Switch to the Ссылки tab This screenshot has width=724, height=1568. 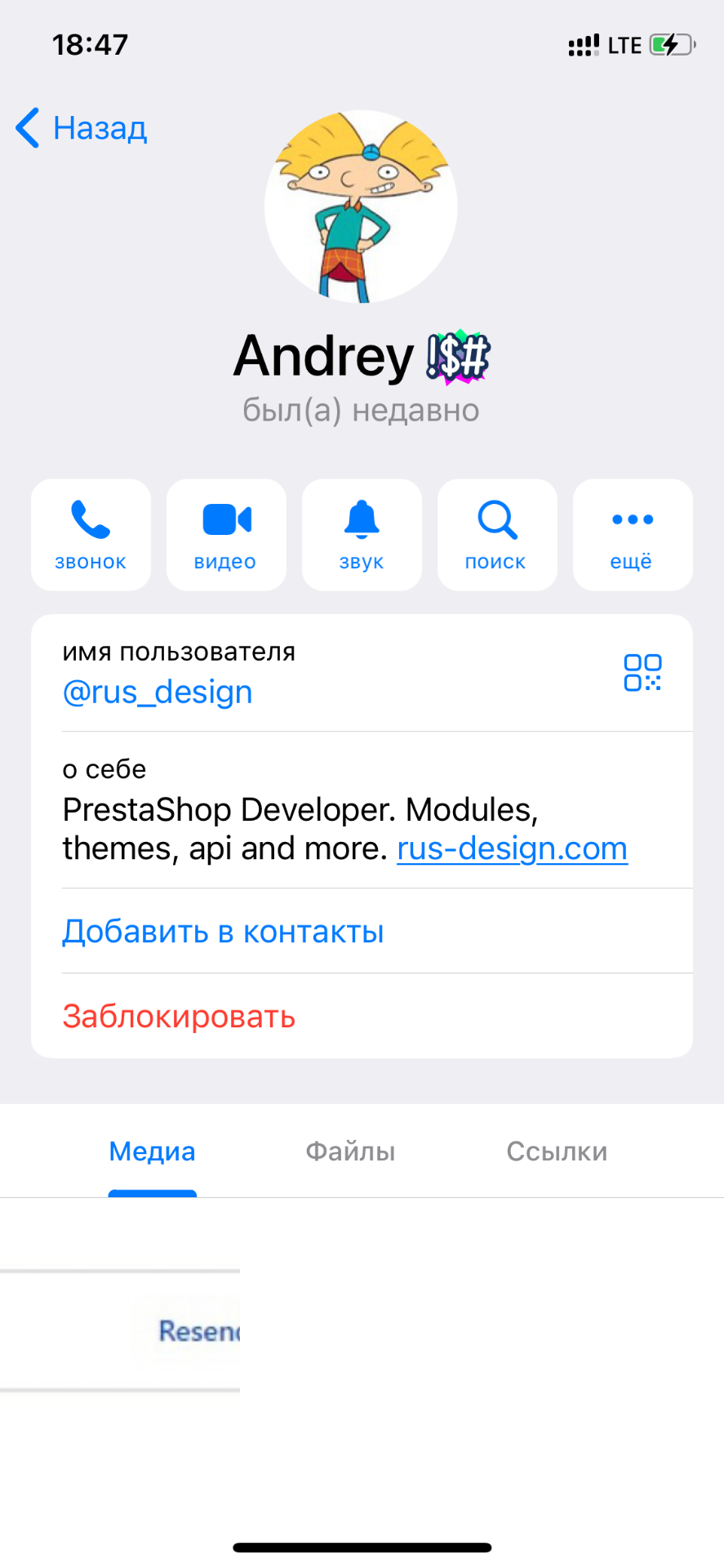[557, 1151]
